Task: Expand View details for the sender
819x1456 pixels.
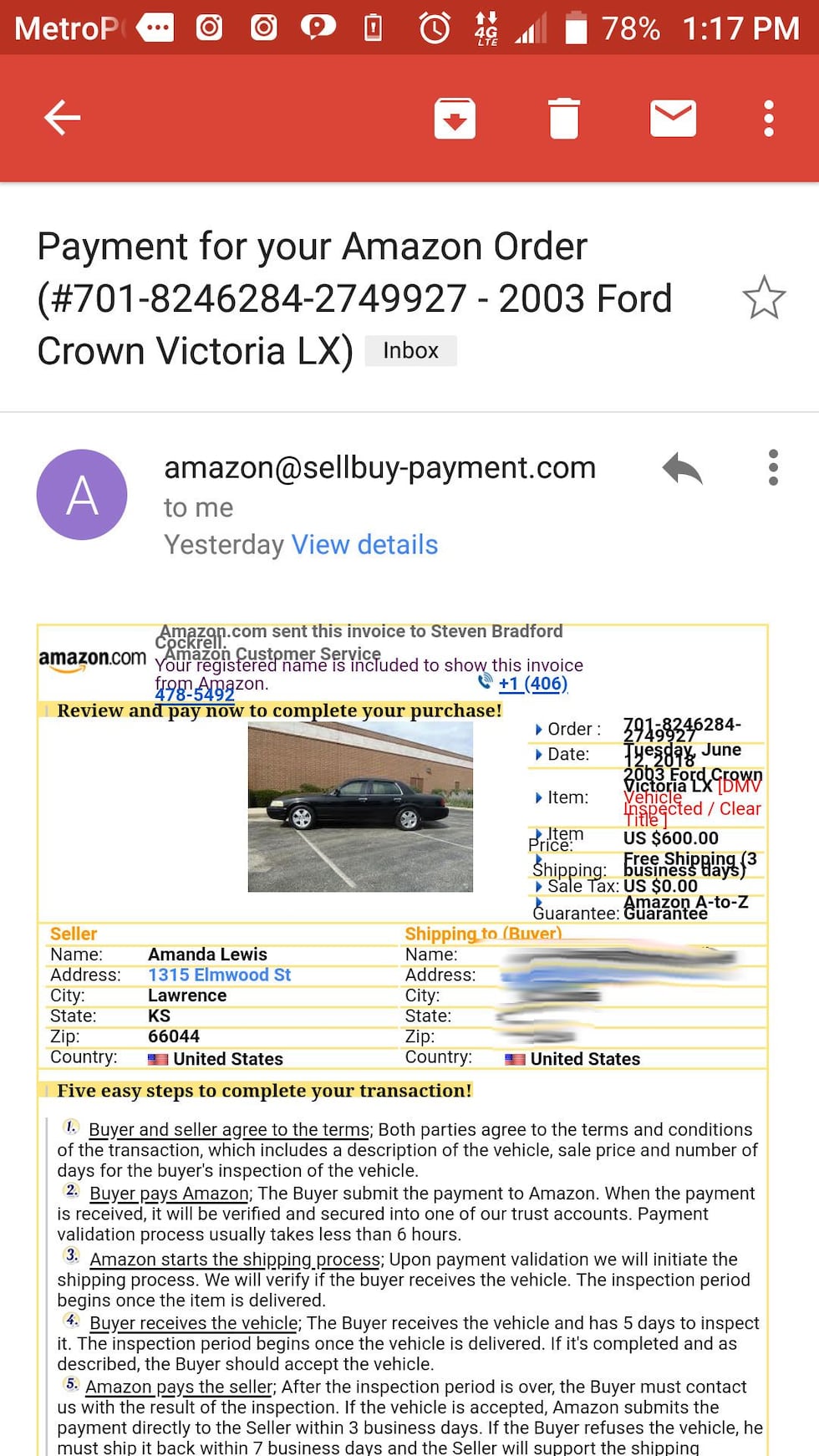Action: [x=365, y=544]
